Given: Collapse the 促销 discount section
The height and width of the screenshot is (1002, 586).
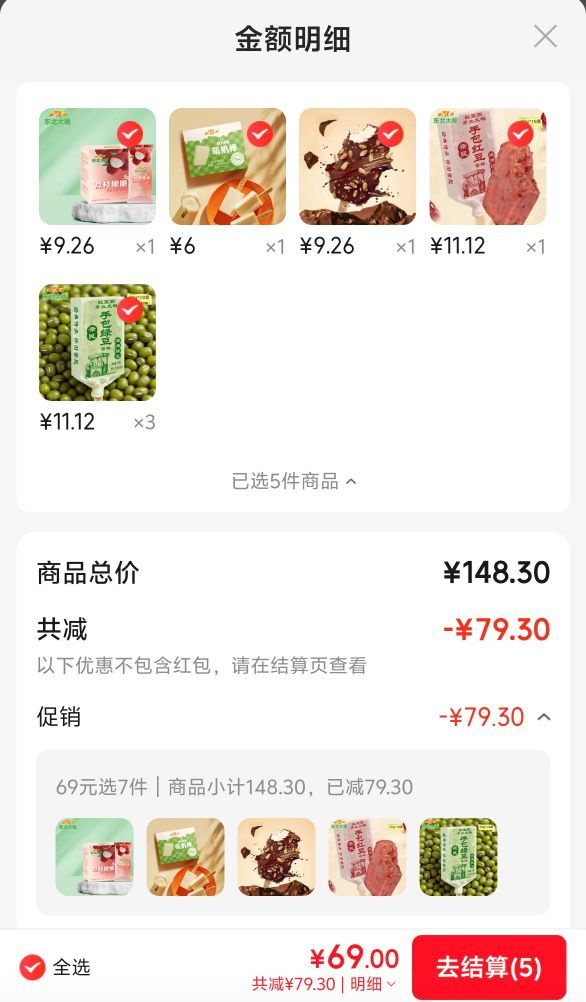Looking at the screenshot, I should tap(544, 717).
